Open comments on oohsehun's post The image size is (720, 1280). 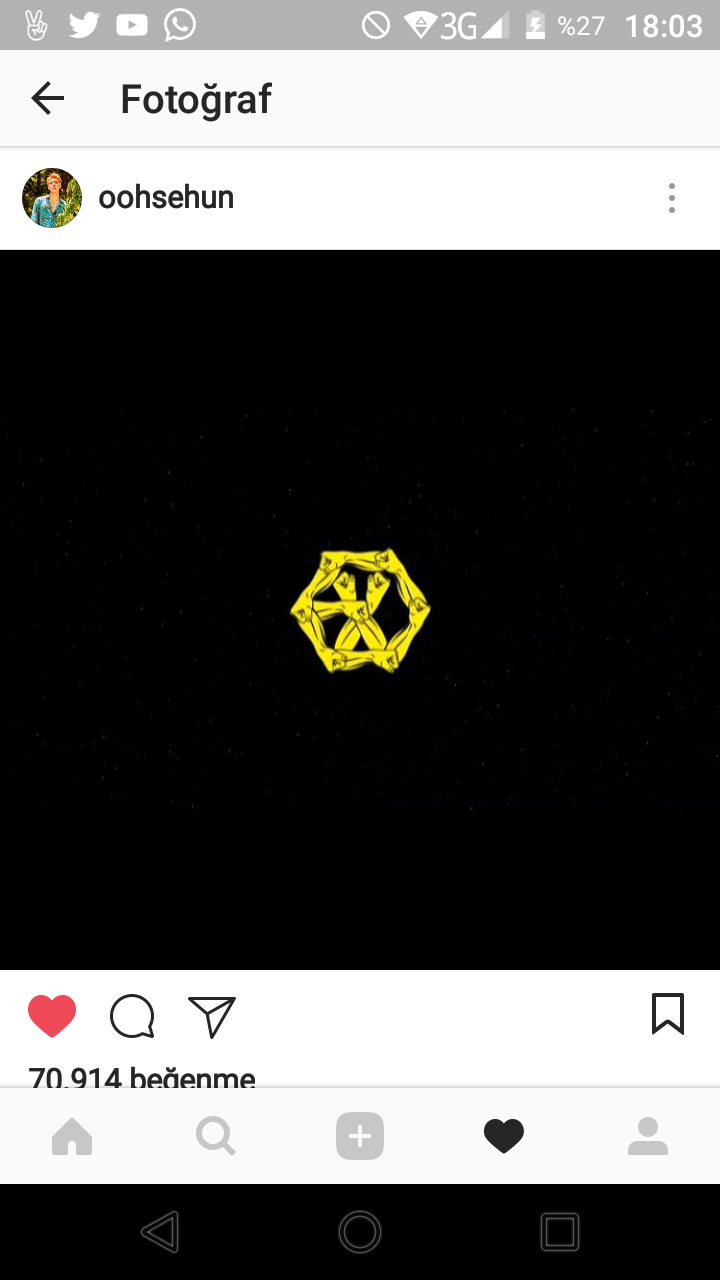point(132,1016)
